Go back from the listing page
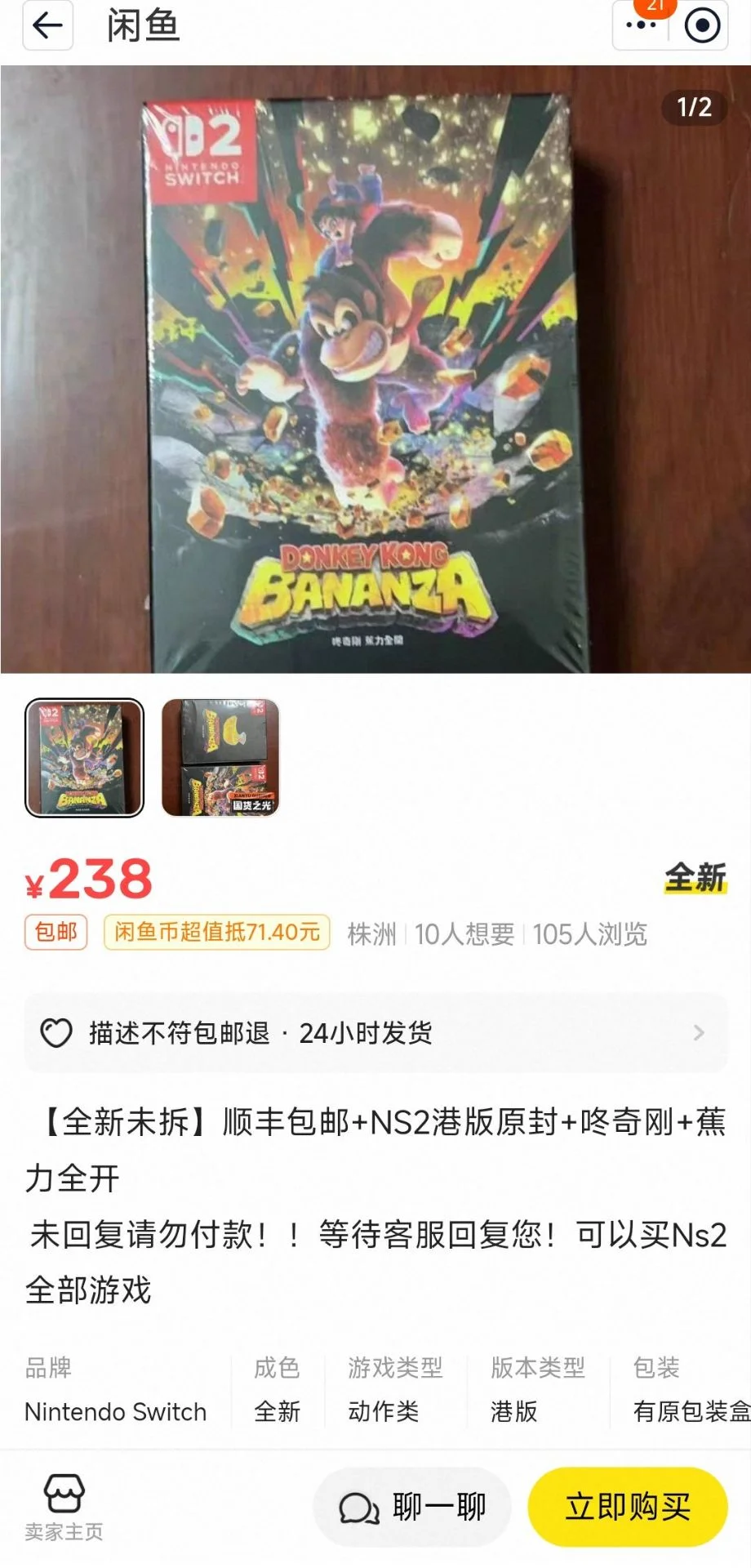The image size is (751, 1568). [47, 26]
